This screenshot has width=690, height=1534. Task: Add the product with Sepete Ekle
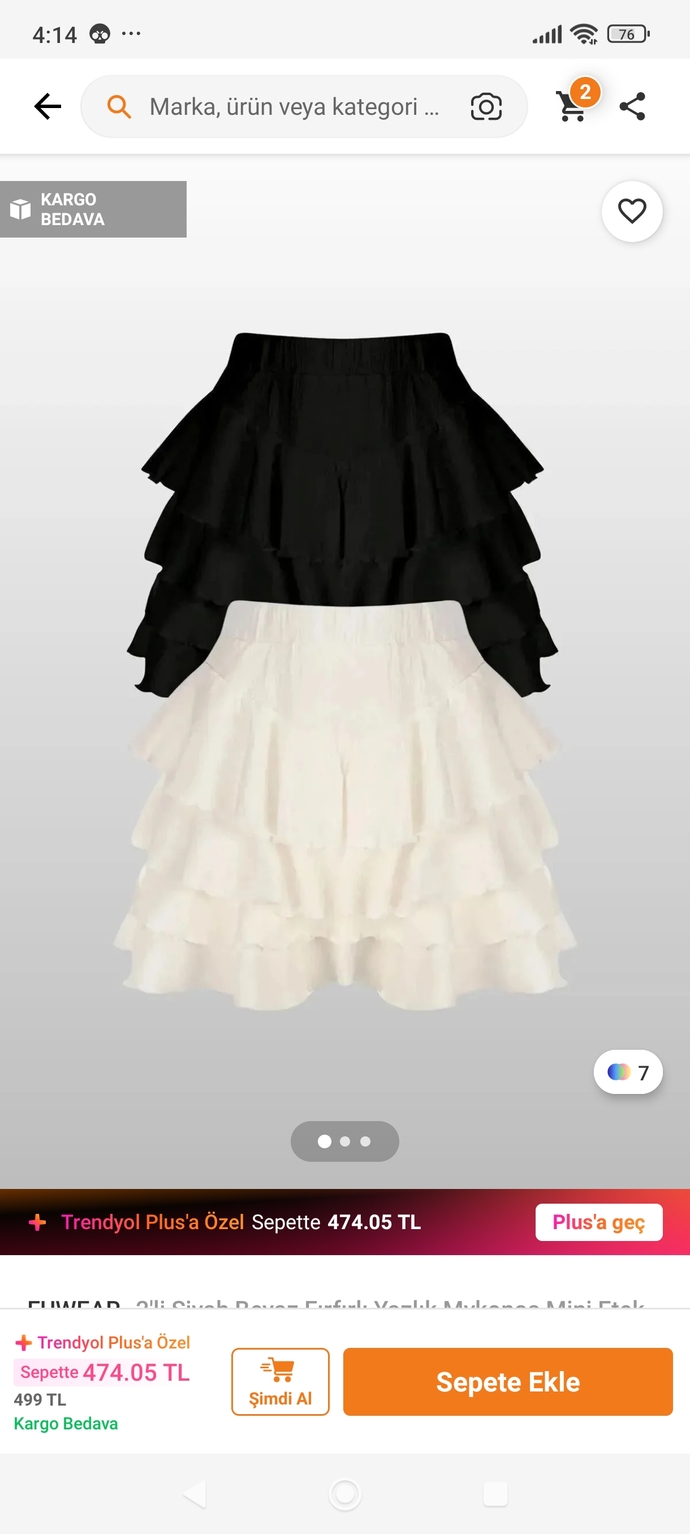[x=508, y=1382]
